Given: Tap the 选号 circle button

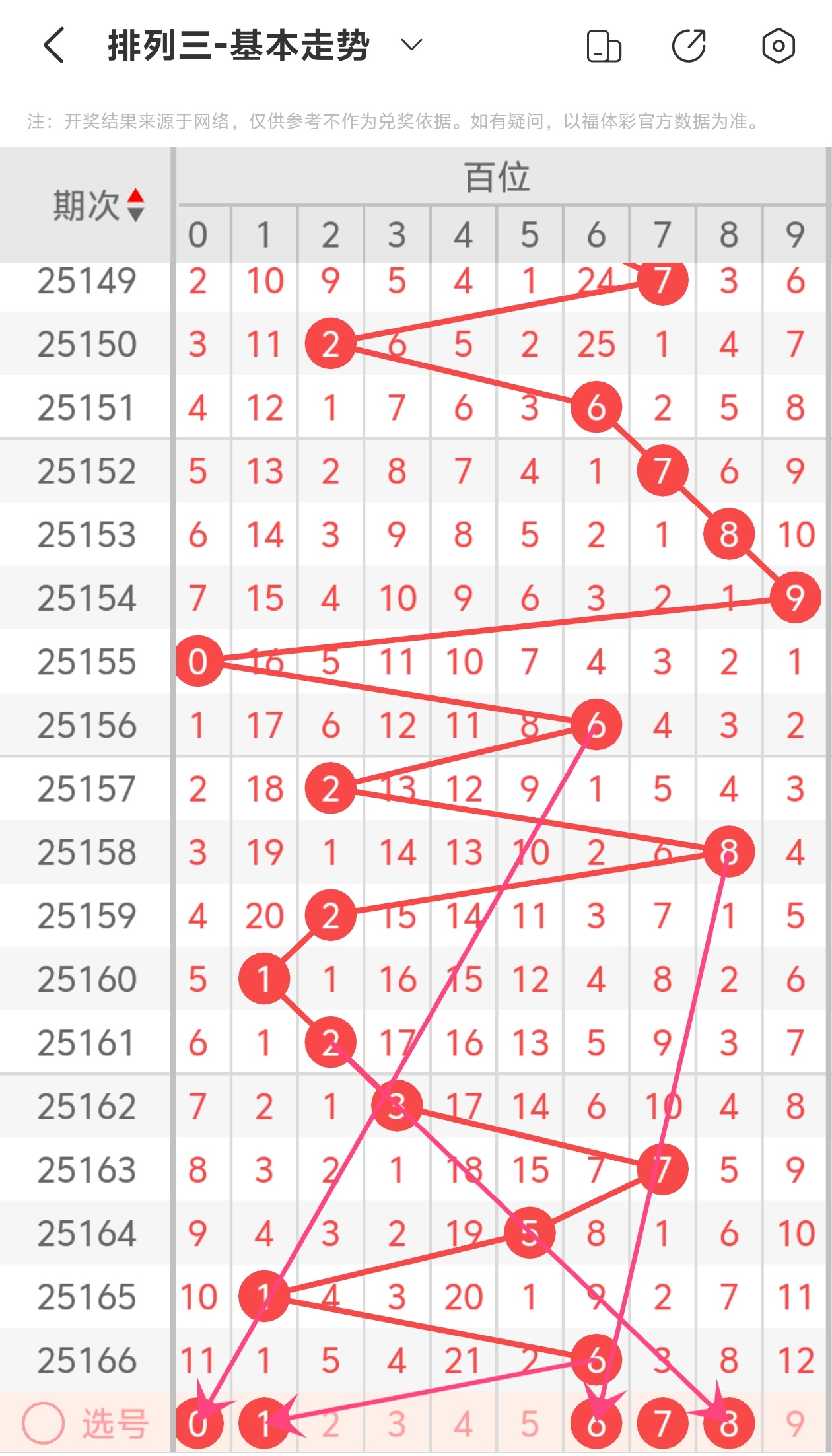Looking at the screenshot, I should 44,1423.
